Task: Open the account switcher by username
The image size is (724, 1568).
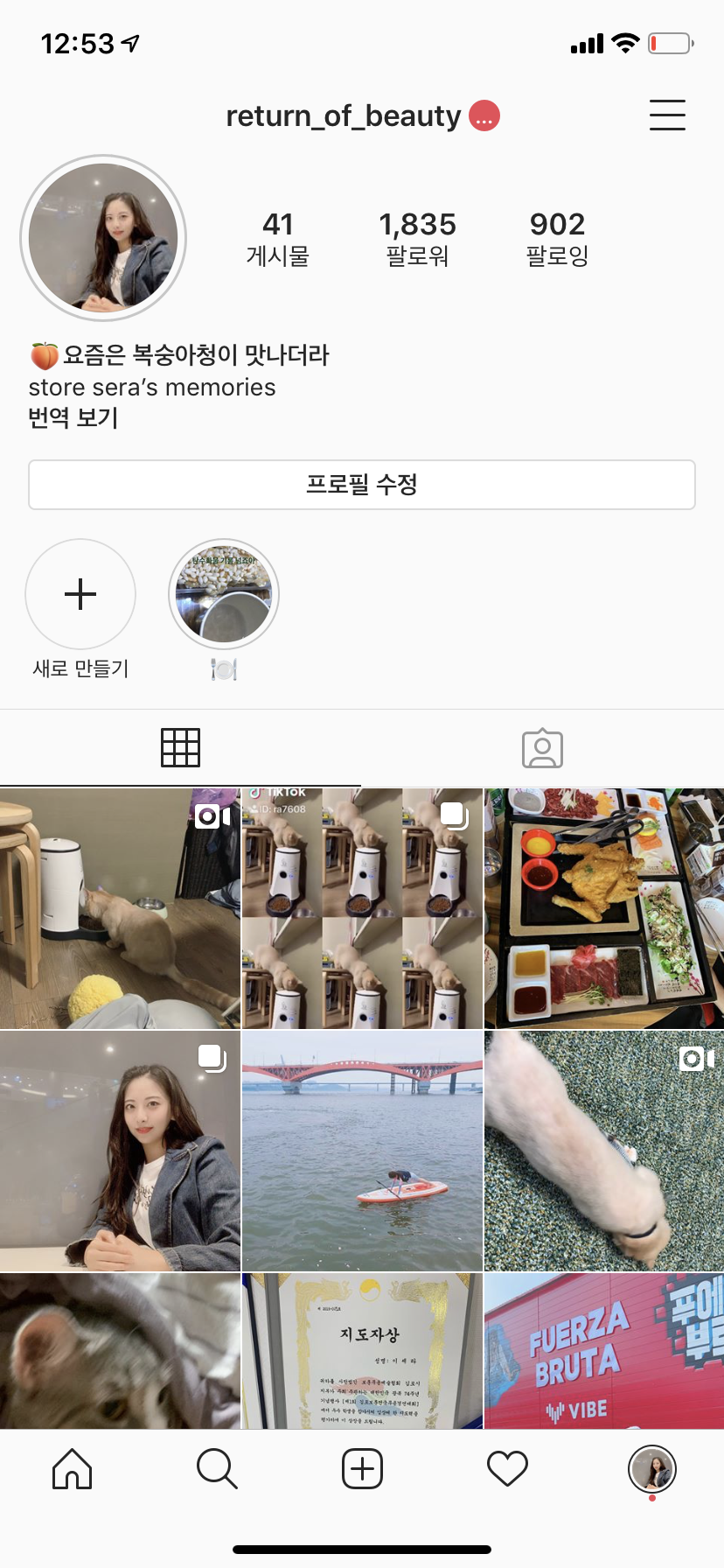Action: point(344,115)
